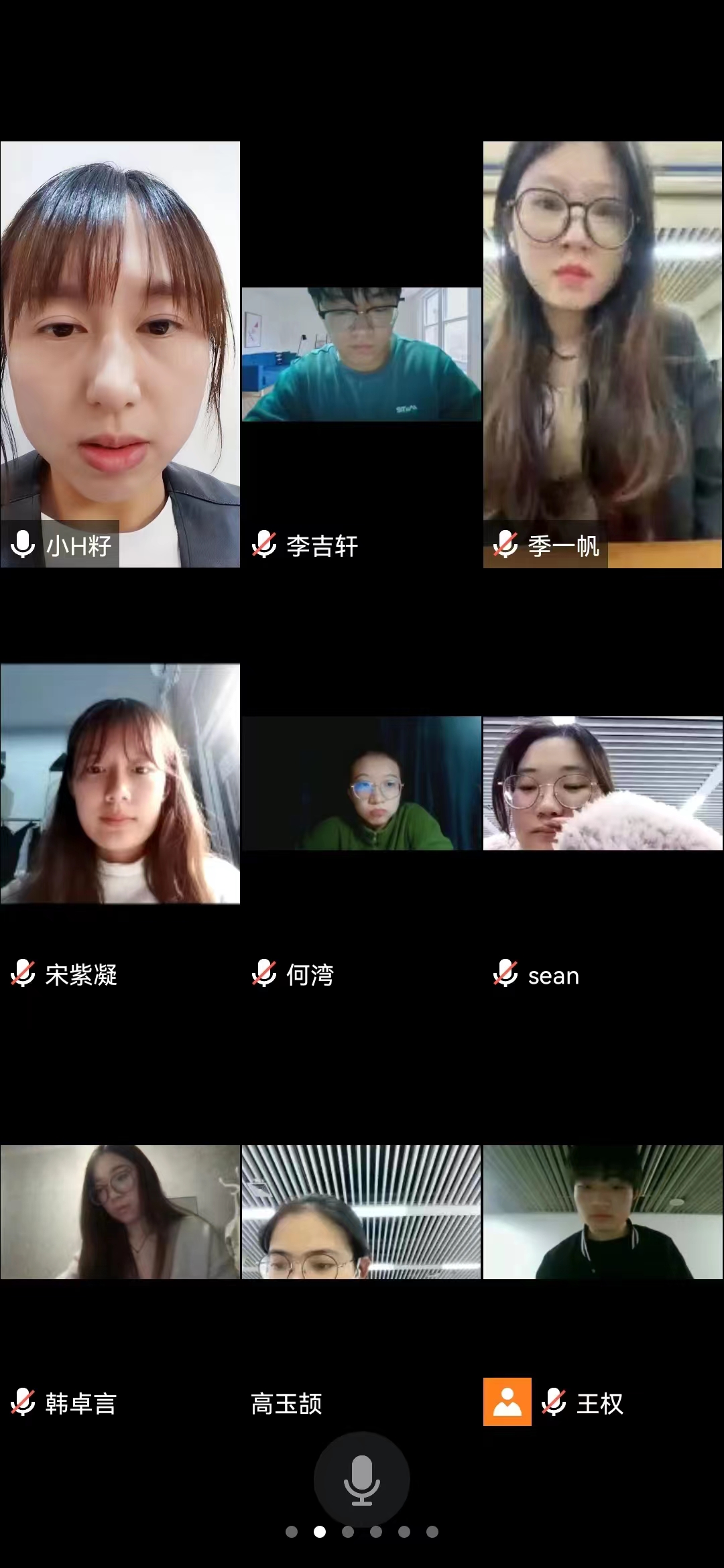Viewport: 724px width, 1568px height.
Task: Open 小H籽's video tile
Action: click(120, 354)
